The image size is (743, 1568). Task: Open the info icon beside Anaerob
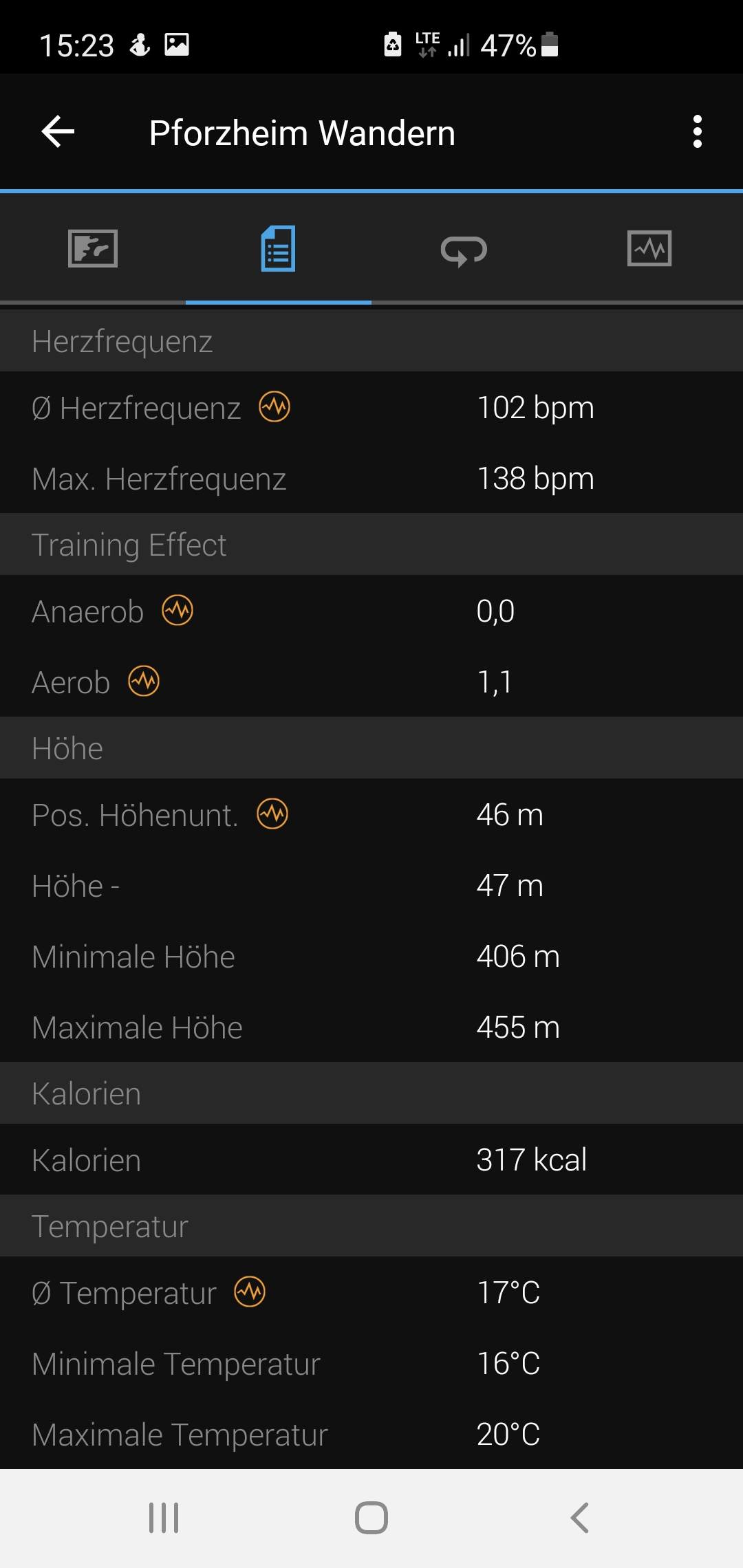(177, 610)
